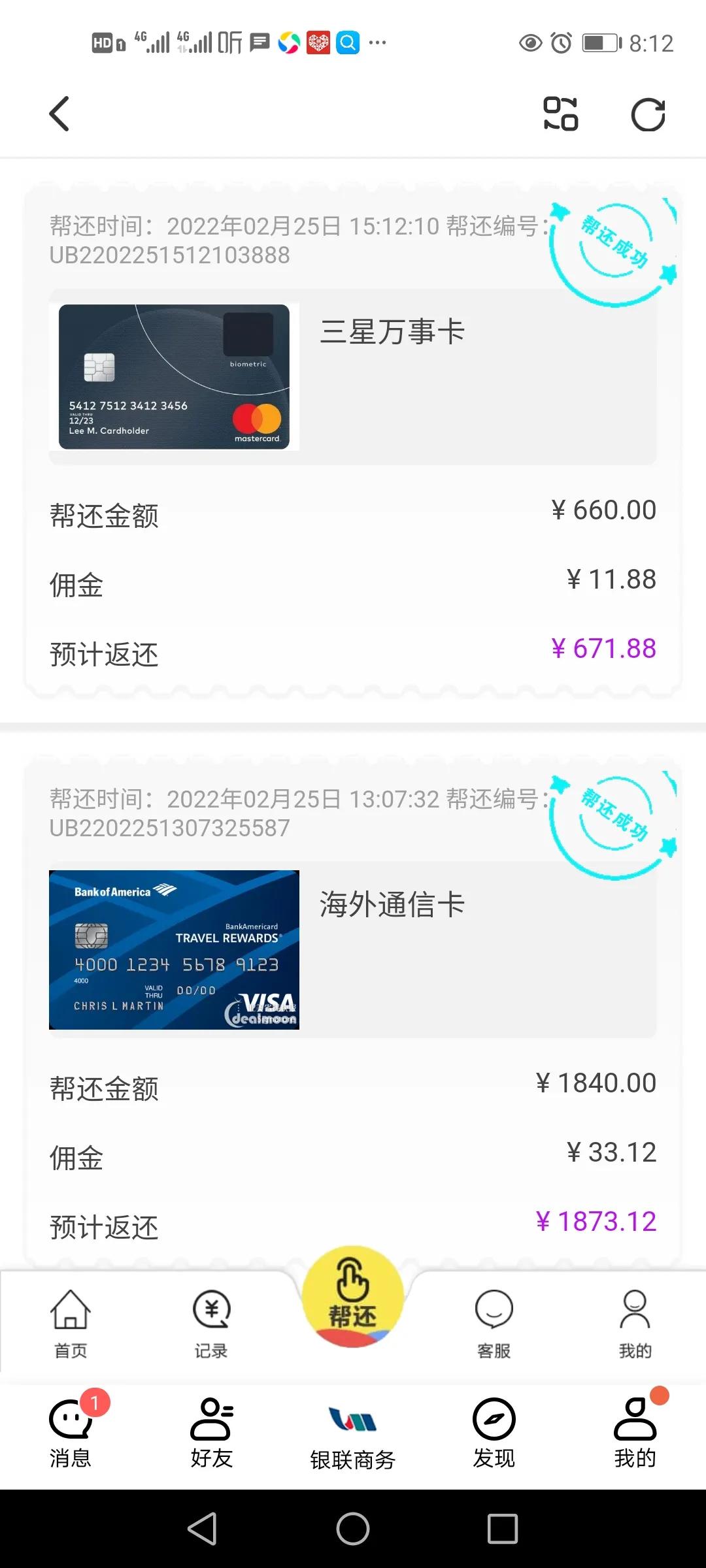706x1568 pixels.
Task: Go back using the arrow icon
Action: tap(59, 114)
